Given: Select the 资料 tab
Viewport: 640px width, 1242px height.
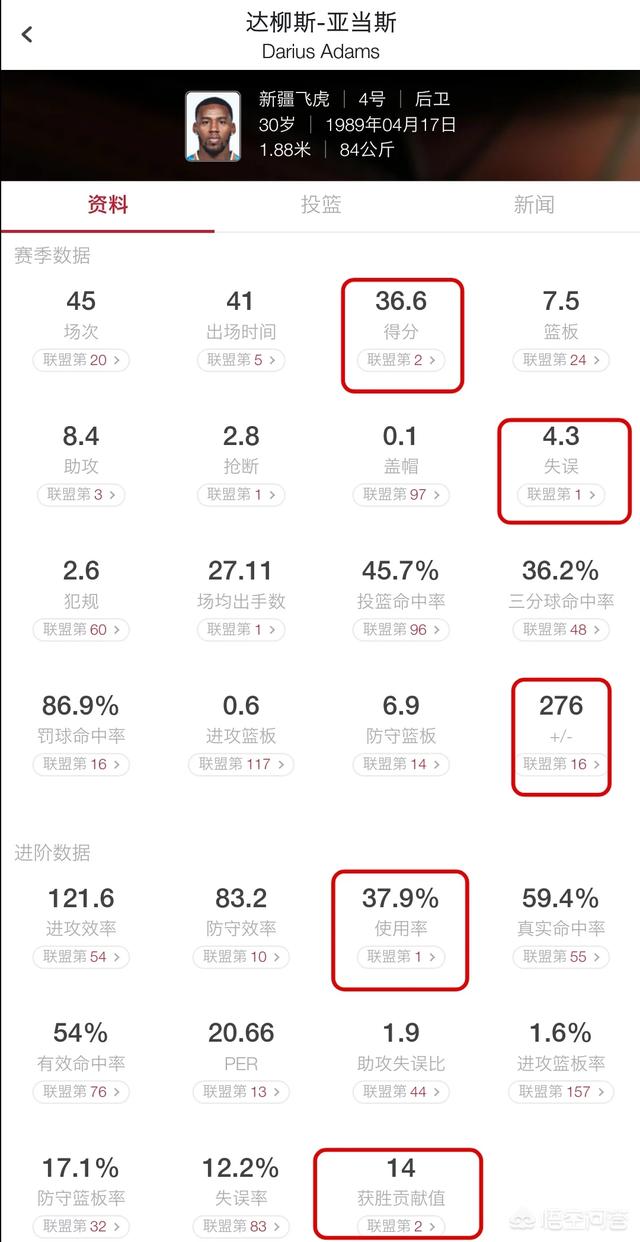Looking at the screenshot, I should click(107, 205).
